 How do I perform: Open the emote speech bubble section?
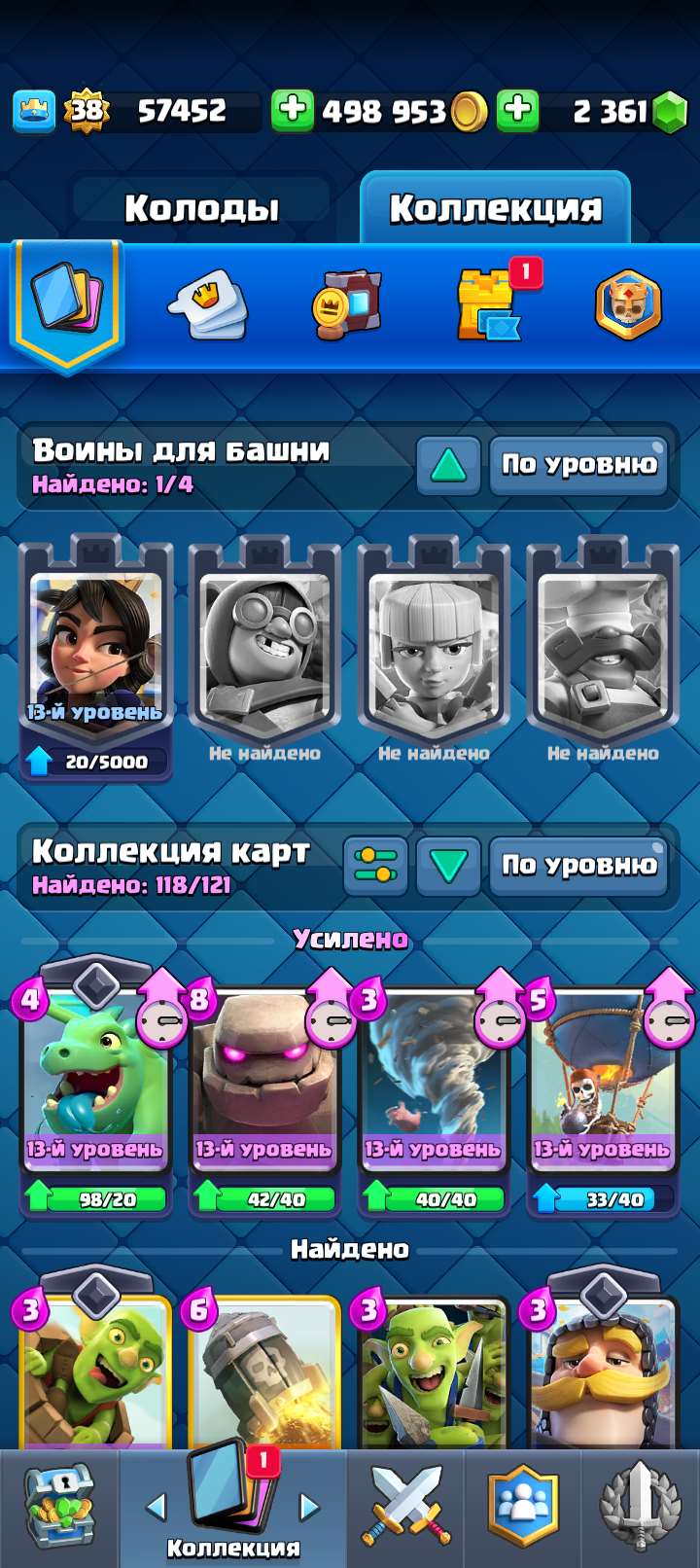[x=207, y=305]
